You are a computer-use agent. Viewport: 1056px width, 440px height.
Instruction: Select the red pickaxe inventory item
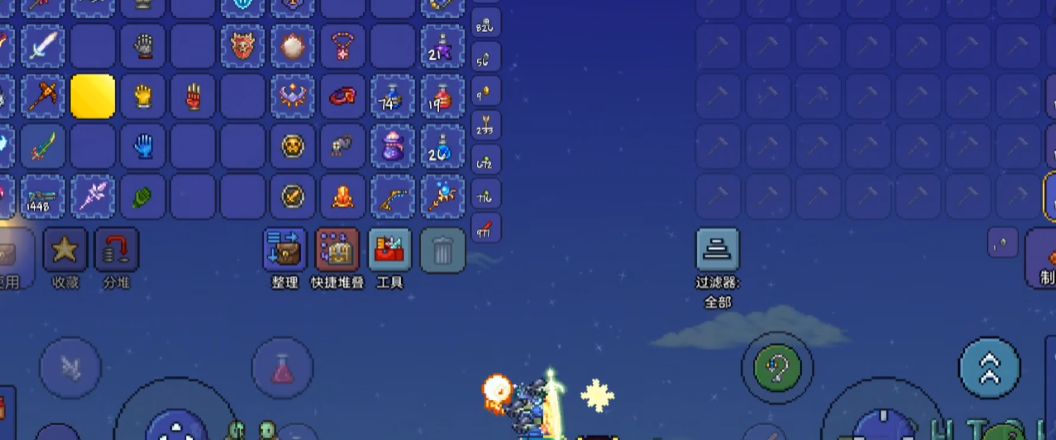(x=43, y=97)
